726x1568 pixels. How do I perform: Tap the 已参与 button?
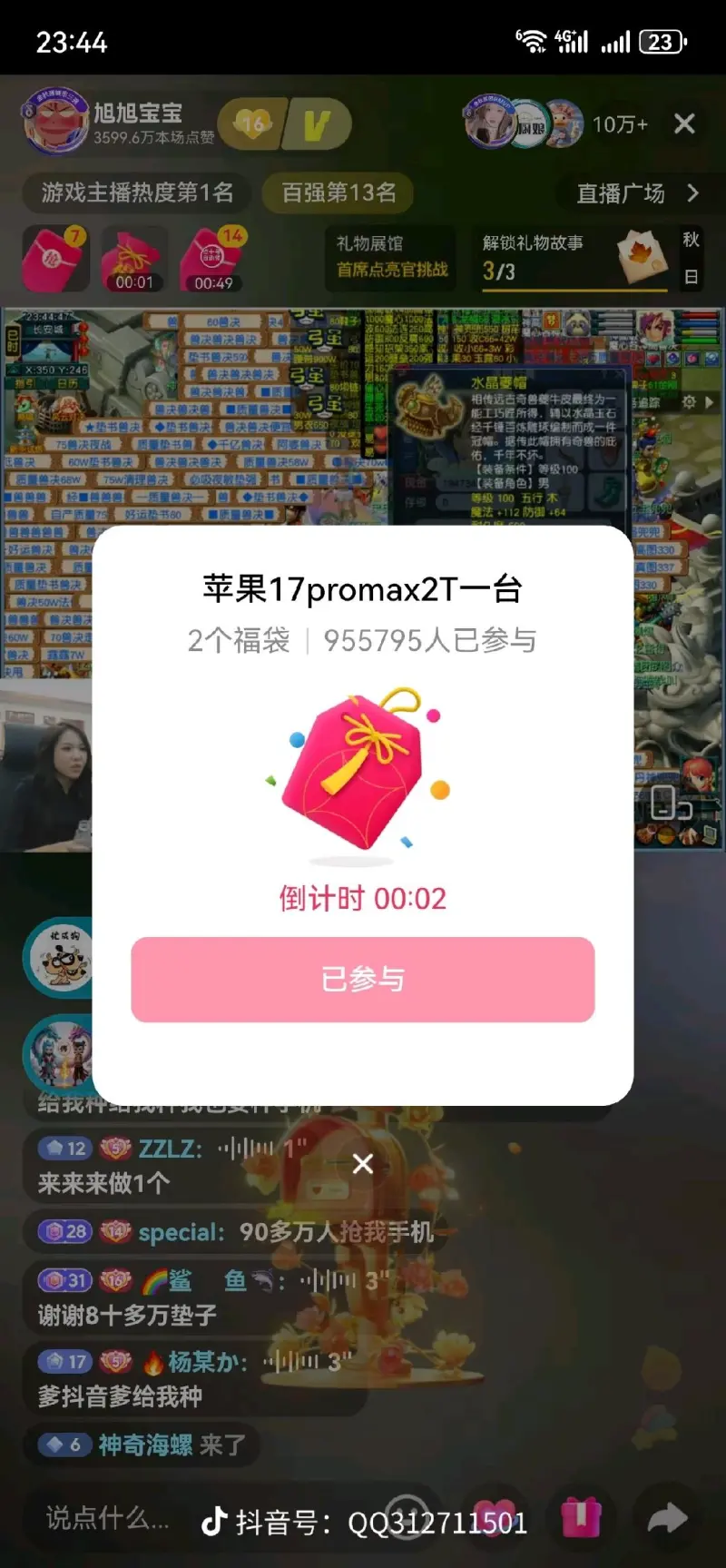(x=362, y=979)
